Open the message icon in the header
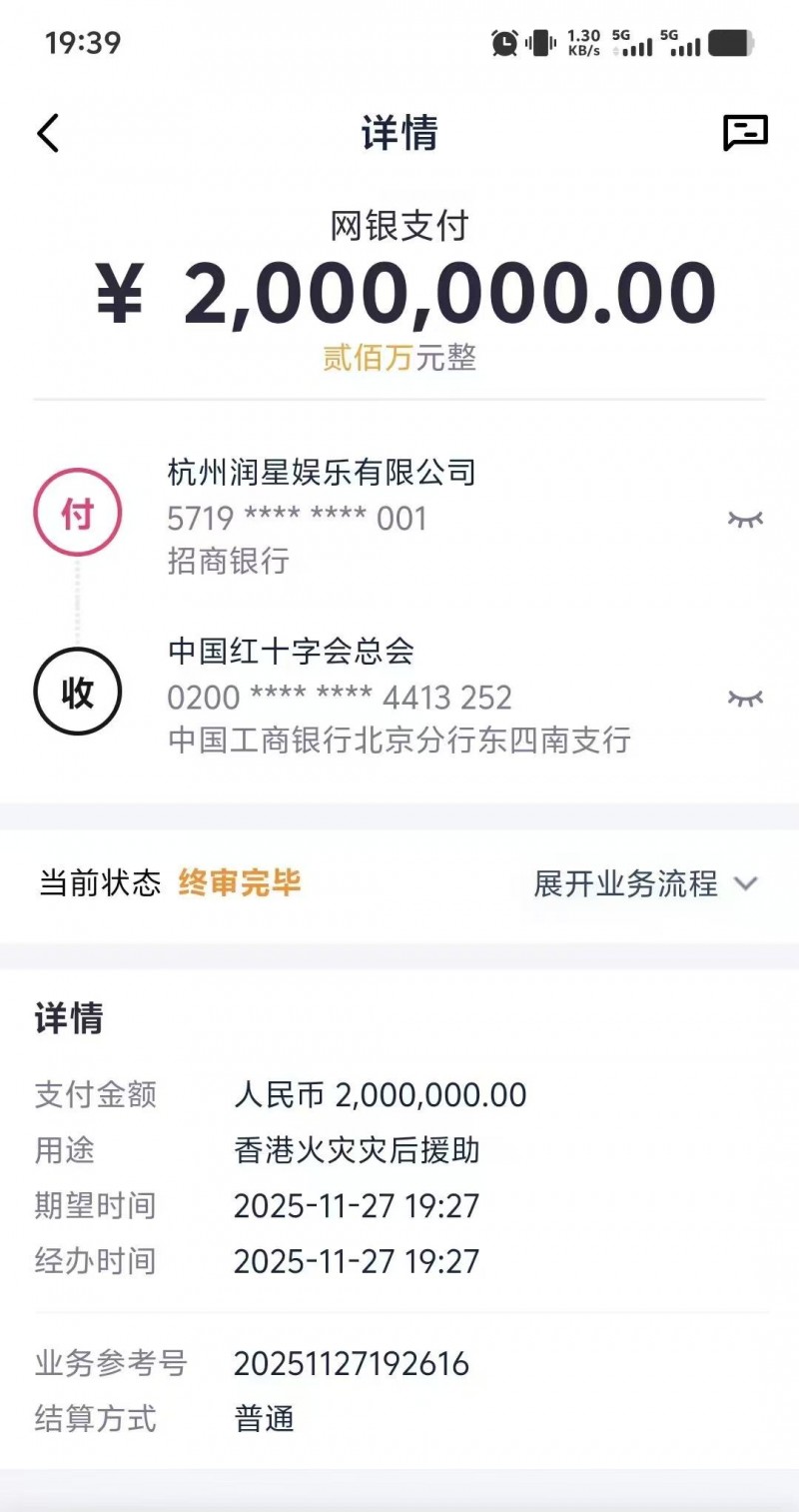The image size is (799, 1512). (x=745, y=132)
